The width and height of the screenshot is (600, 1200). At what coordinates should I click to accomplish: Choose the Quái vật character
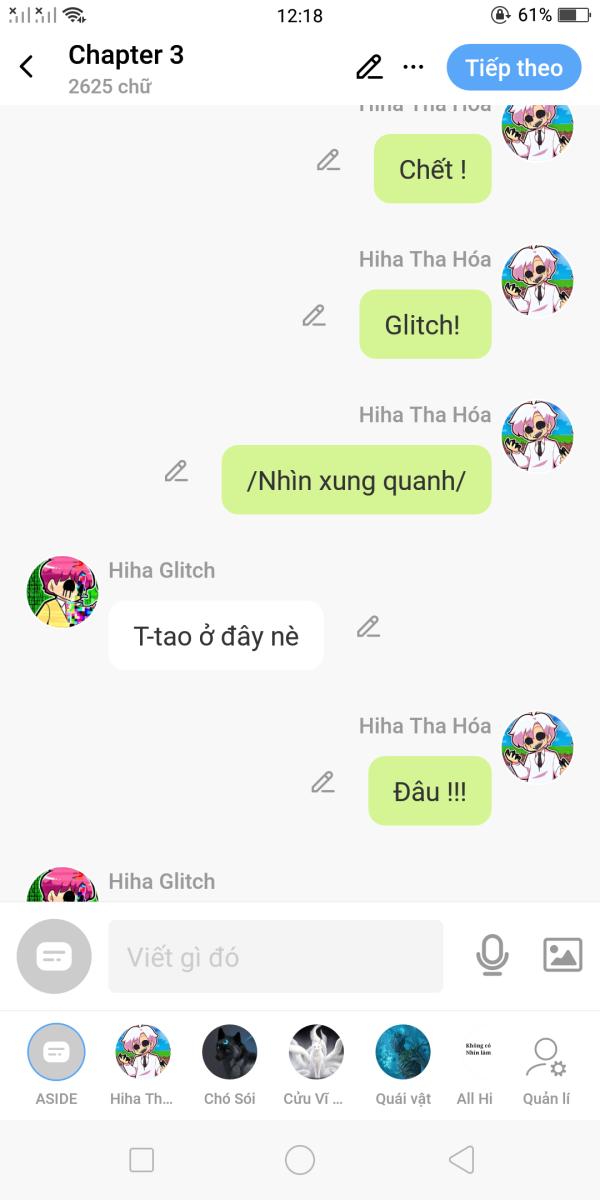(x=402, y=1052)
